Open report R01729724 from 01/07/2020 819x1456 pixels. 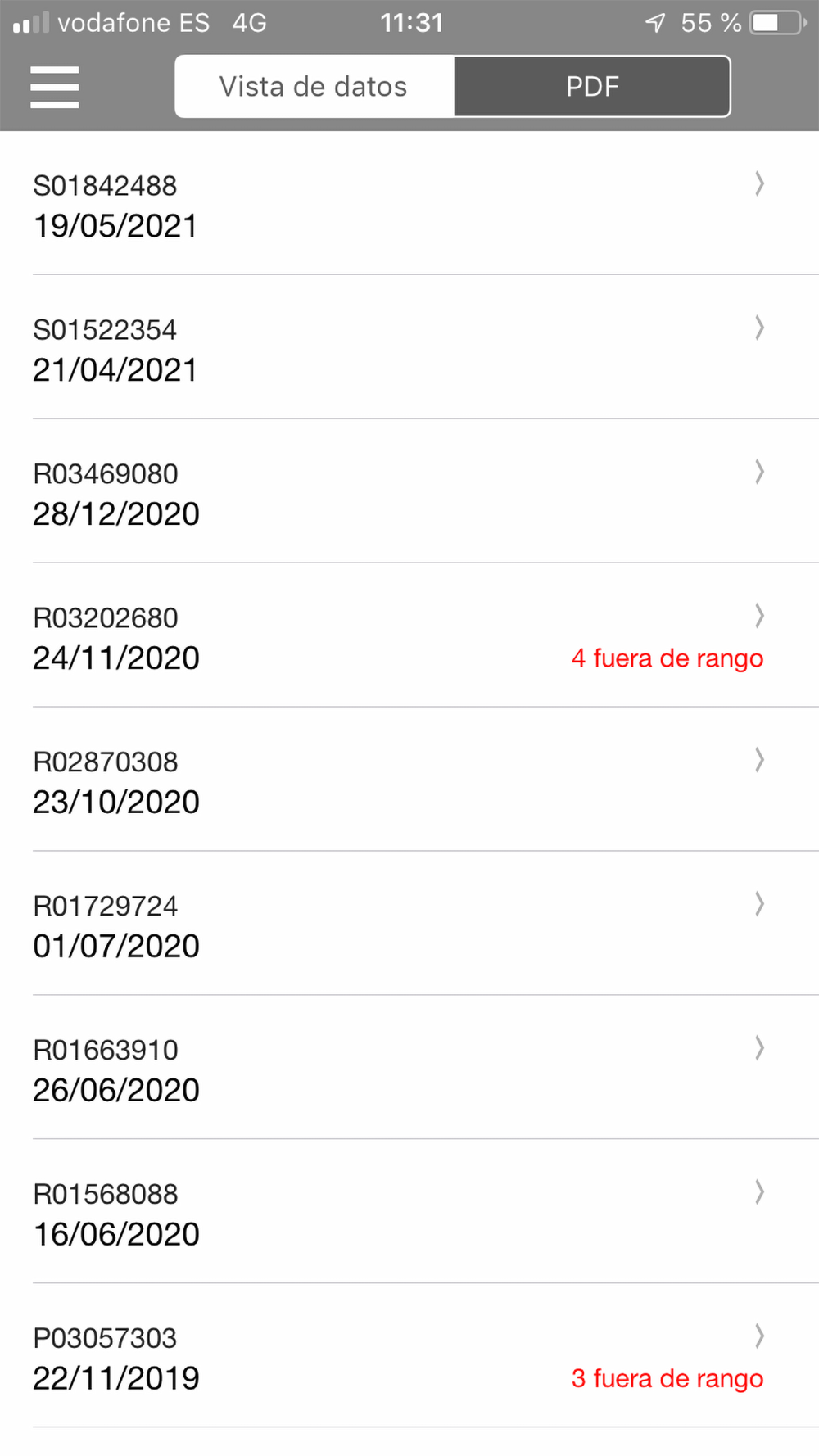point(393,925)
